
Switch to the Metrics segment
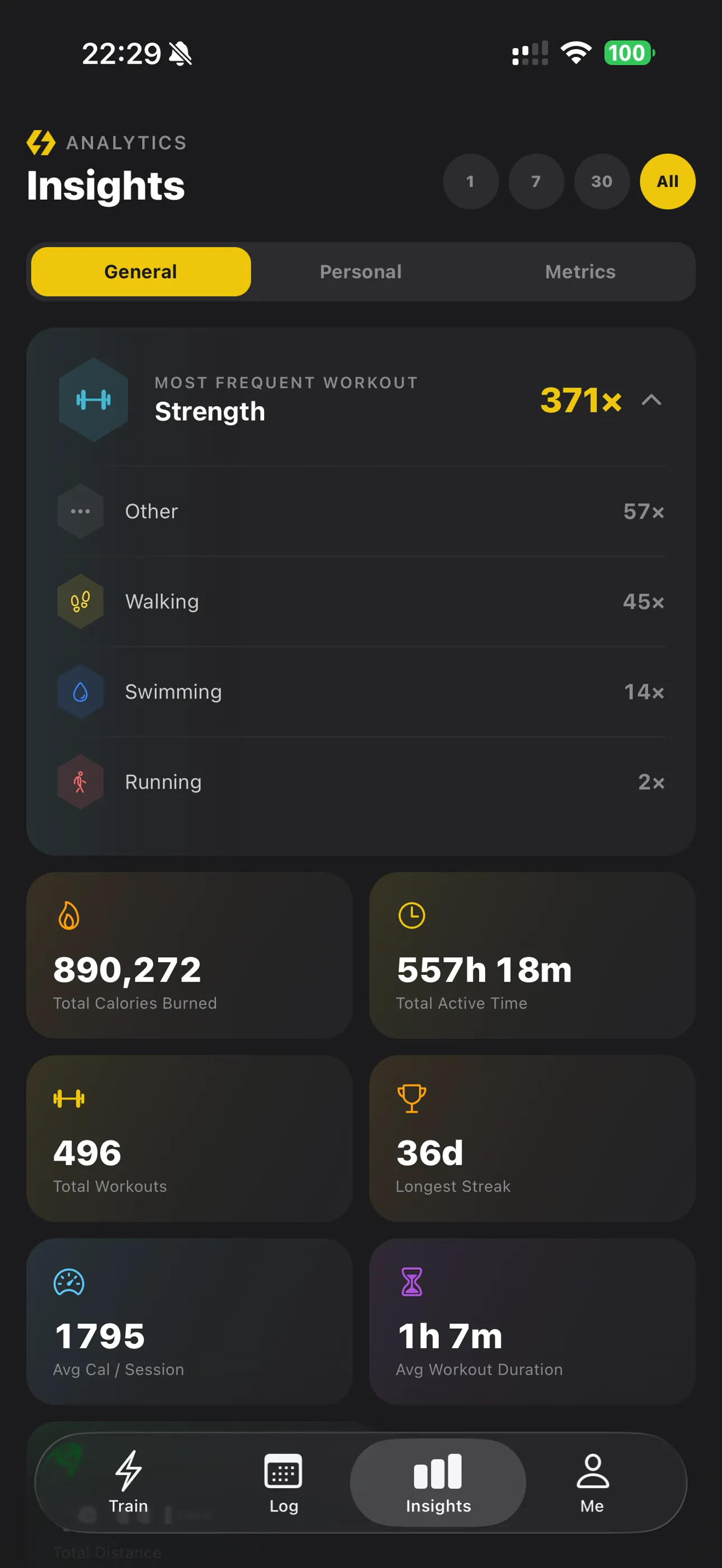pos(579,271)
